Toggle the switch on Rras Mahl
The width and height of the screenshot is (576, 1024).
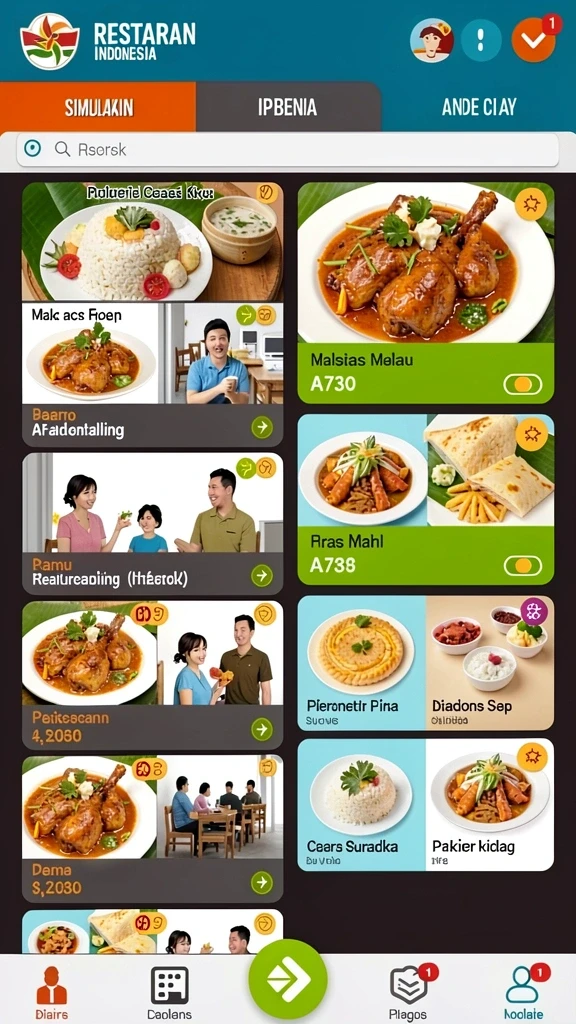coord(522,566)
